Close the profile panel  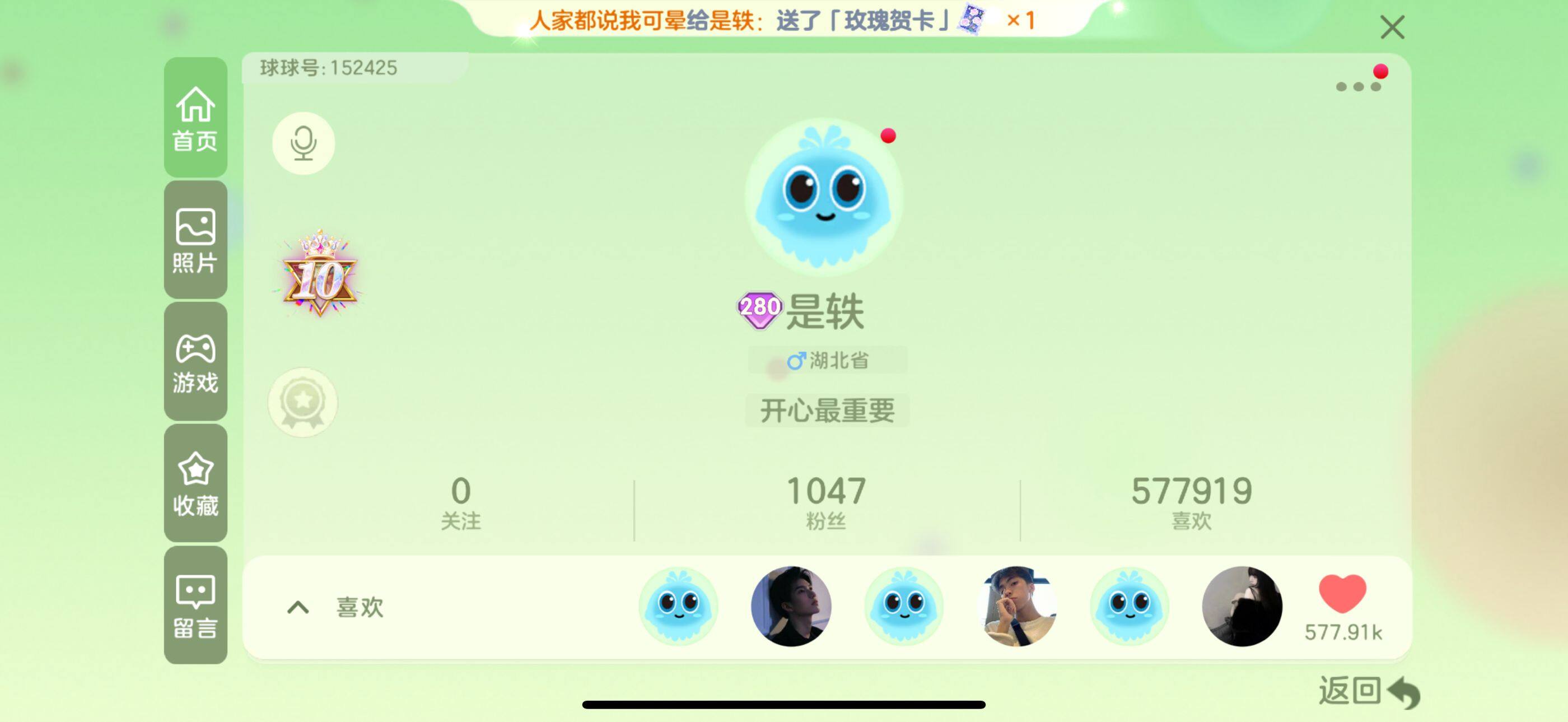[x=1392, y=27]
